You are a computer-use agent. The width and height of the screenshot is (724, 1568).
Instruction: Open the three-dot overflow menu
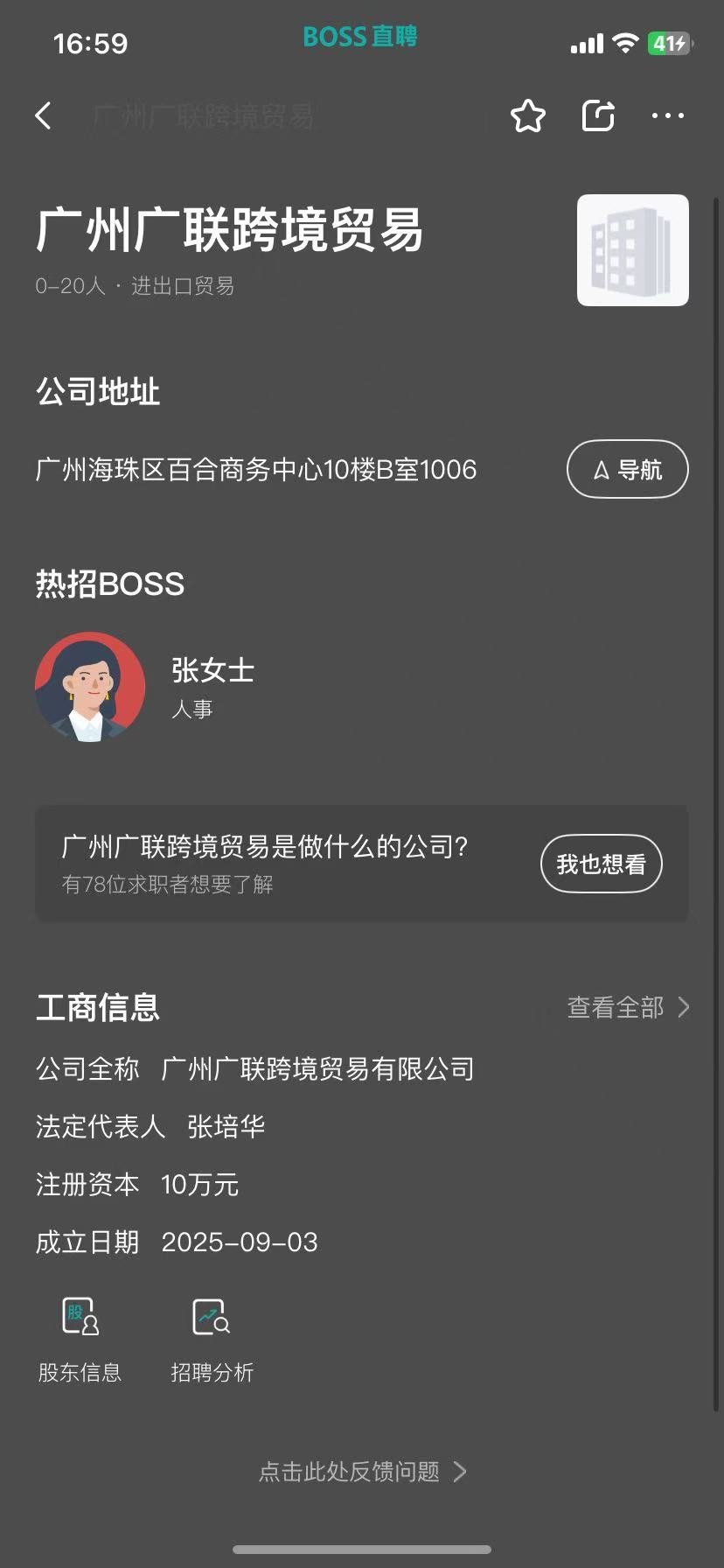668,115
